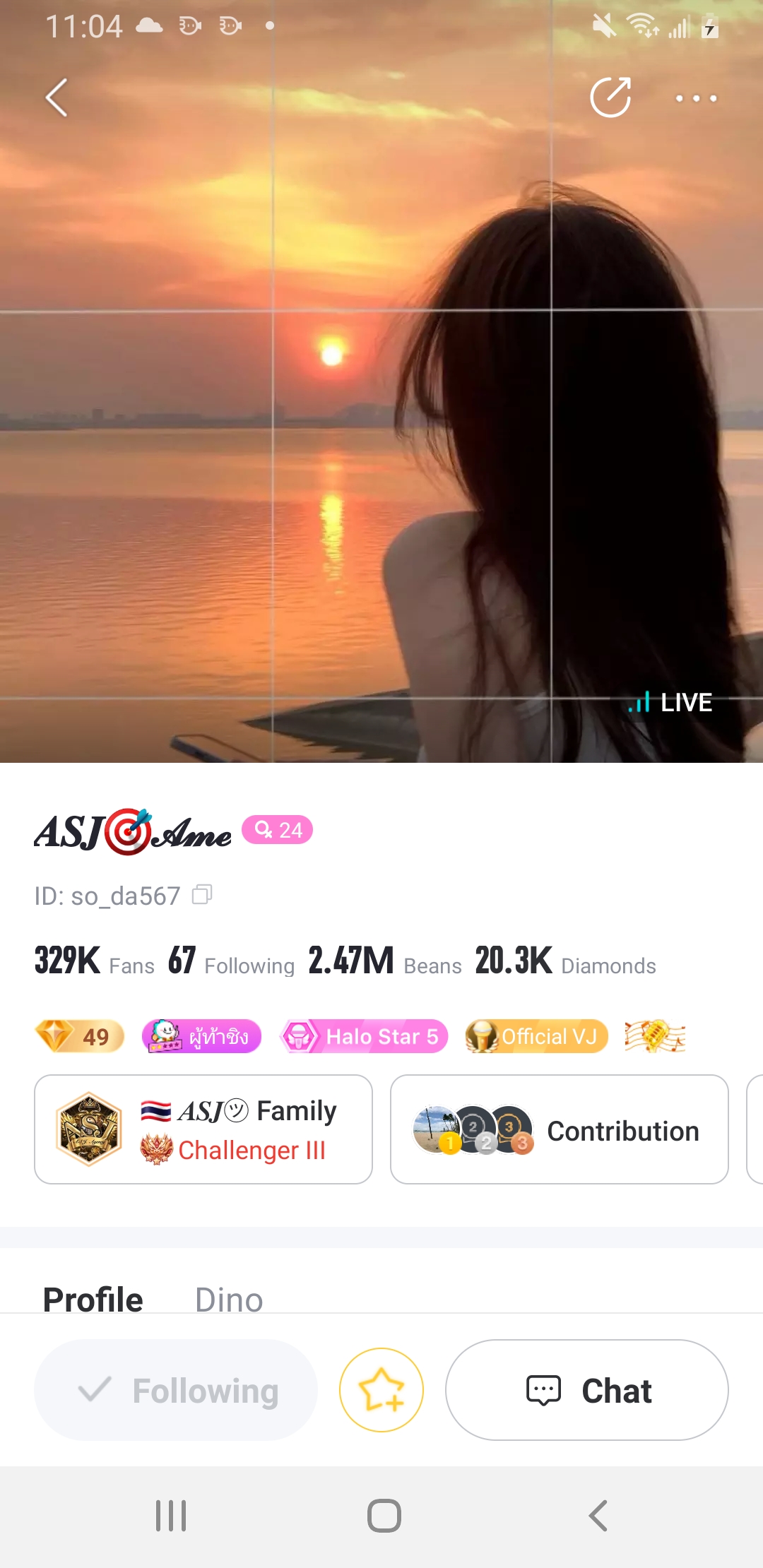The image size is (763, 1568).
Task: View the 329K Fans list
Action: 94,962
